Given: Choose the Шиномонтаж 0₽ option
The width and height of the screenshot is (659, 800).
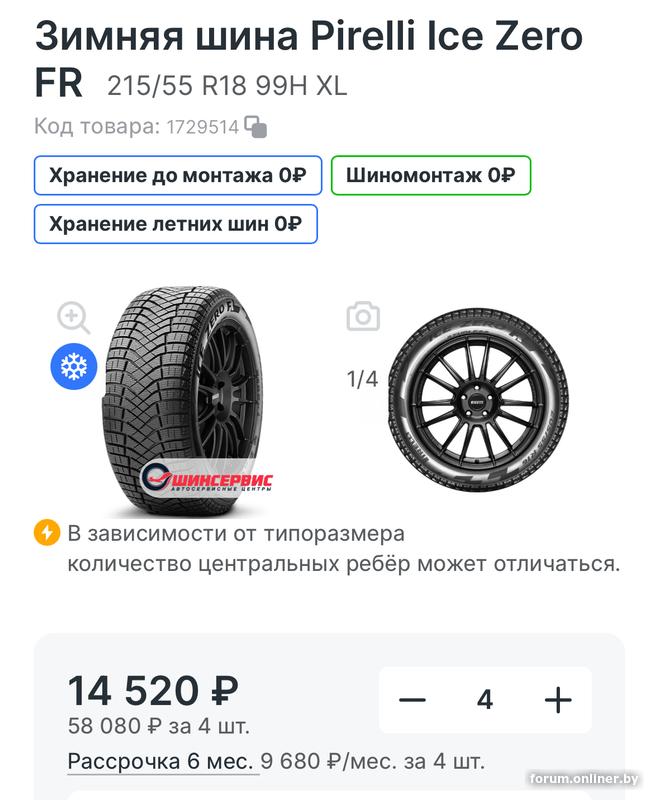Looking at the screenshot, I should [430, 176].
